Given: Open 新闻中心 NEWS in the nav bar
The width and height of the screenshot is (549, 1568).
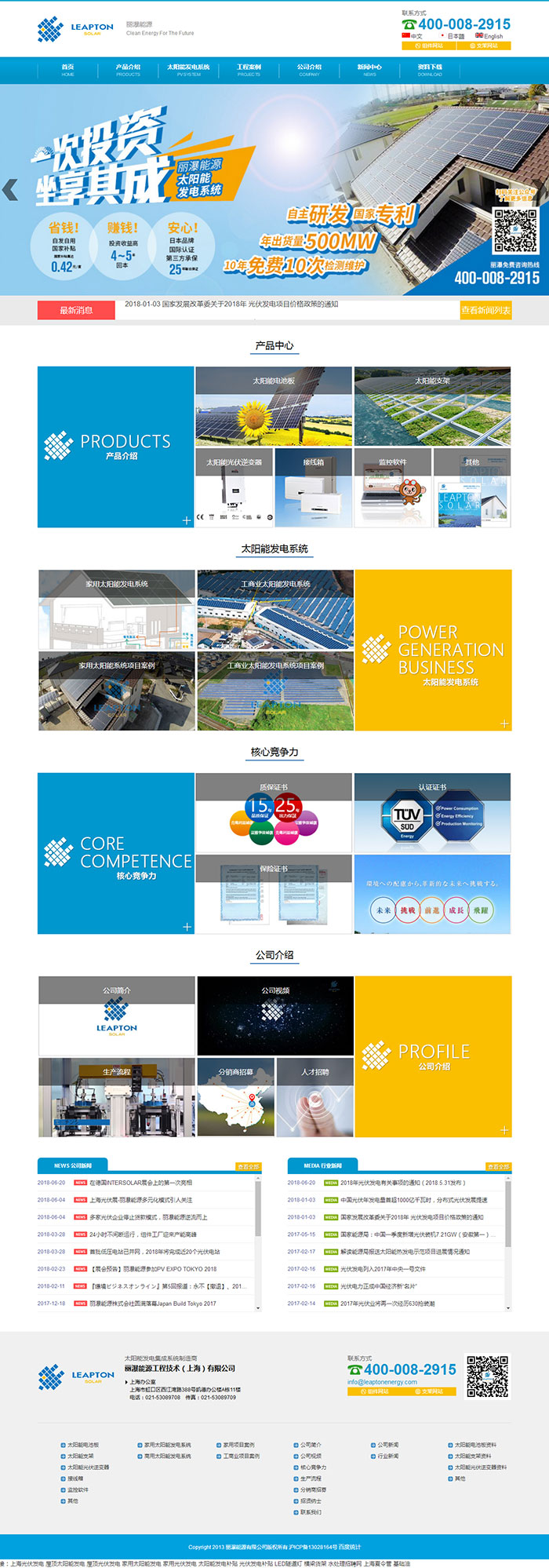Looking at the screenshot, I should point(369,70).
